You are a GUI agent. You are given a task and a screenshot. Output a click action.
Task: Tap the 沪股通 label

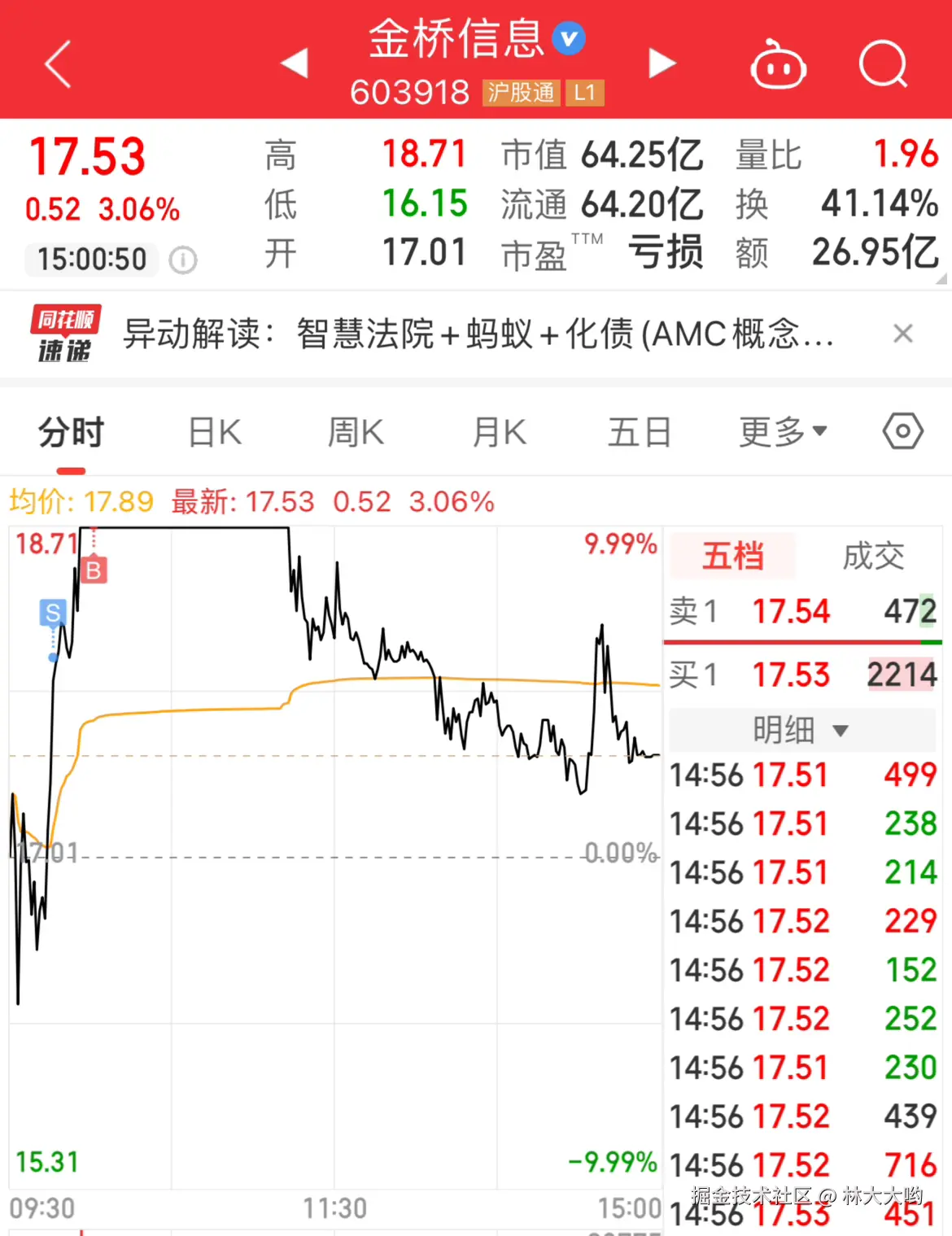(521, 92)
